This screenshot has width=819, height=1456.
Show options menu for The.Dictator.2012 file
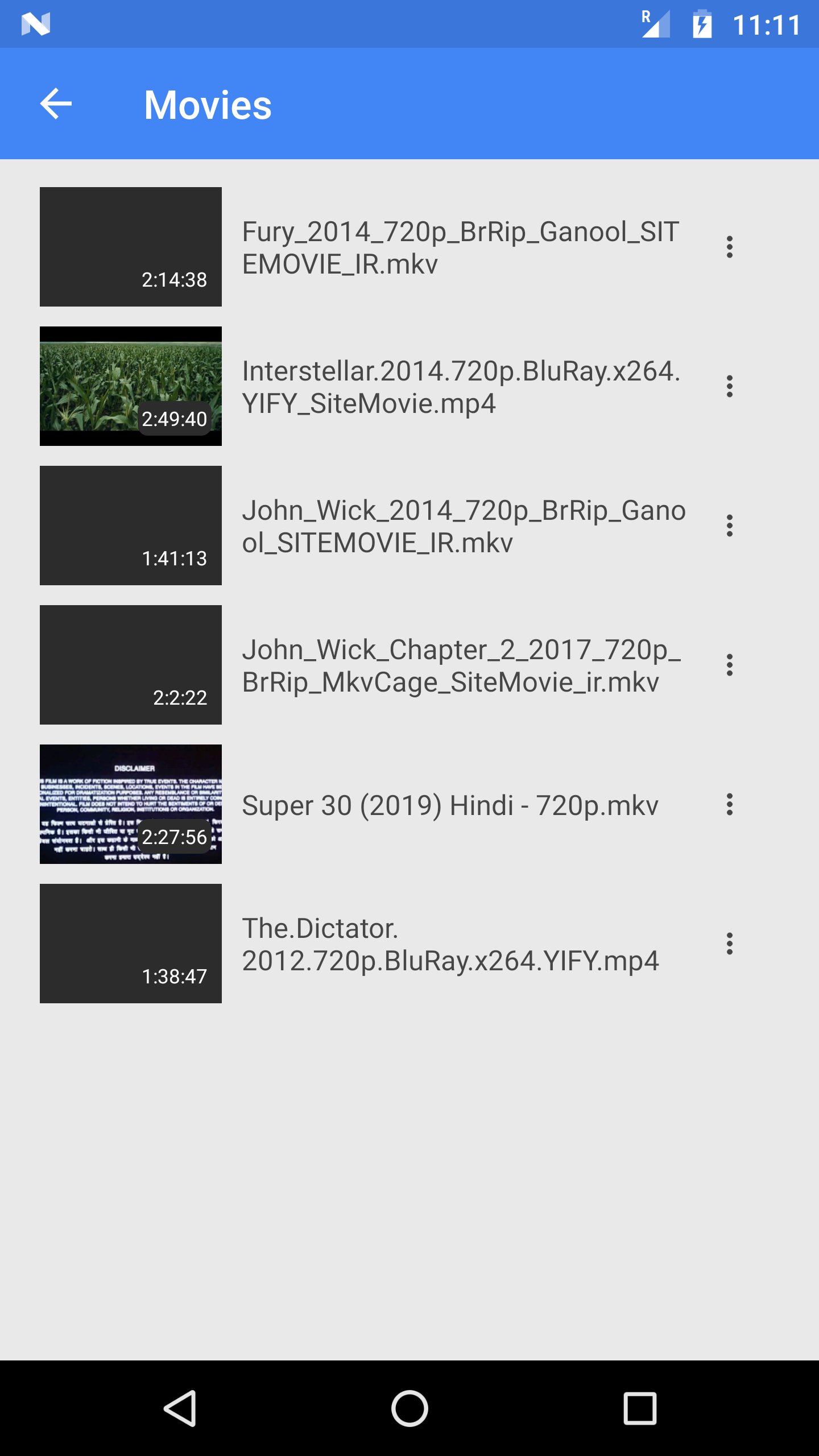tap(729, 944)
